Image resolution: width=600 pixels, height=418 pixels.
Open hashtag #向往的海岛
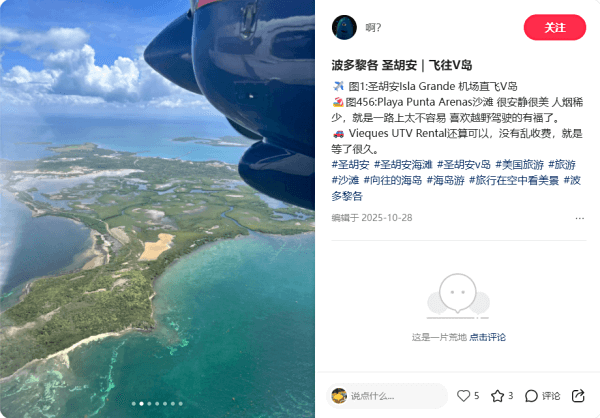[x=392, y=181]
